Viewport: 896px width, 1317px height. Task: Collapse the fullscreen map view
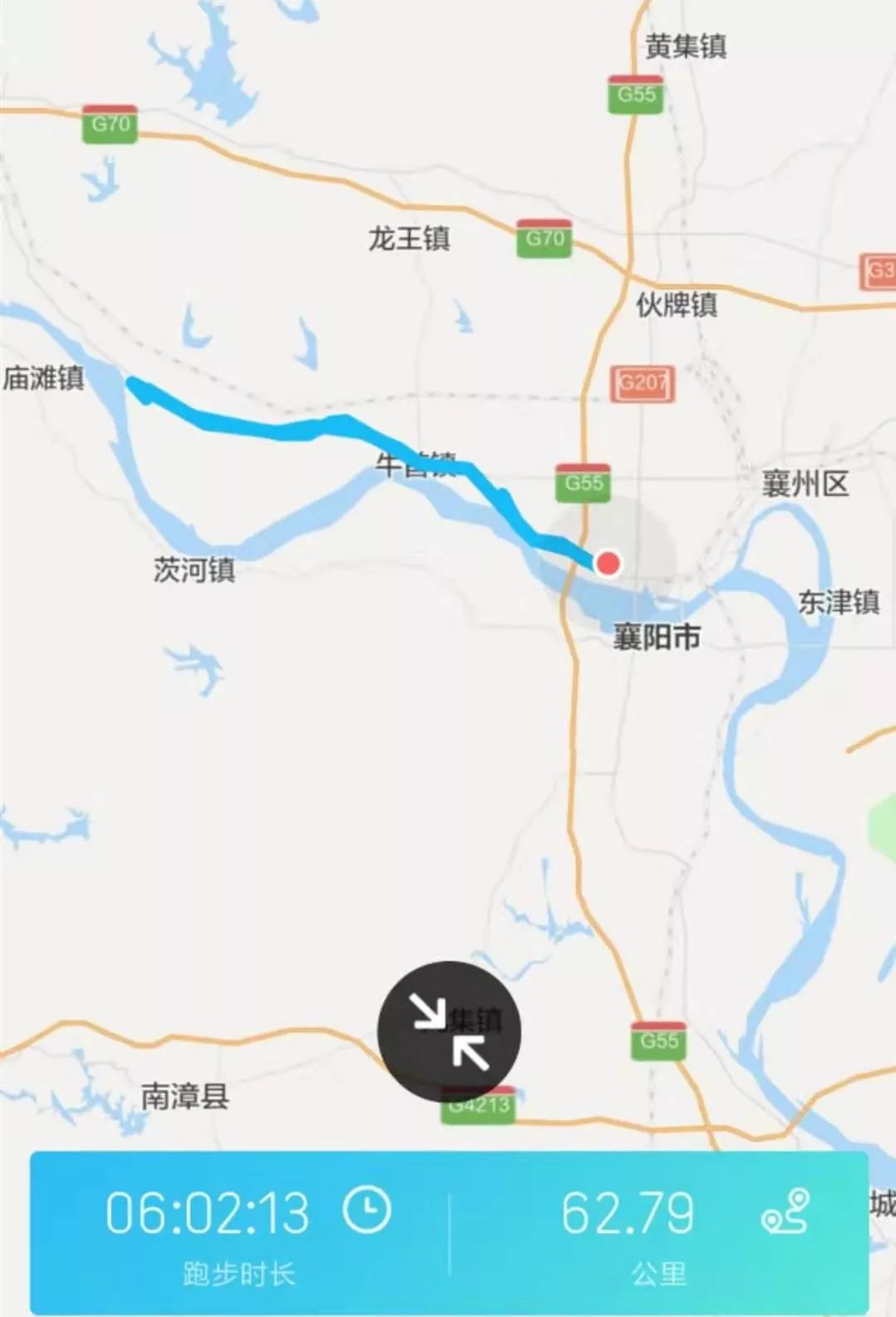(x=449, y=1033)
